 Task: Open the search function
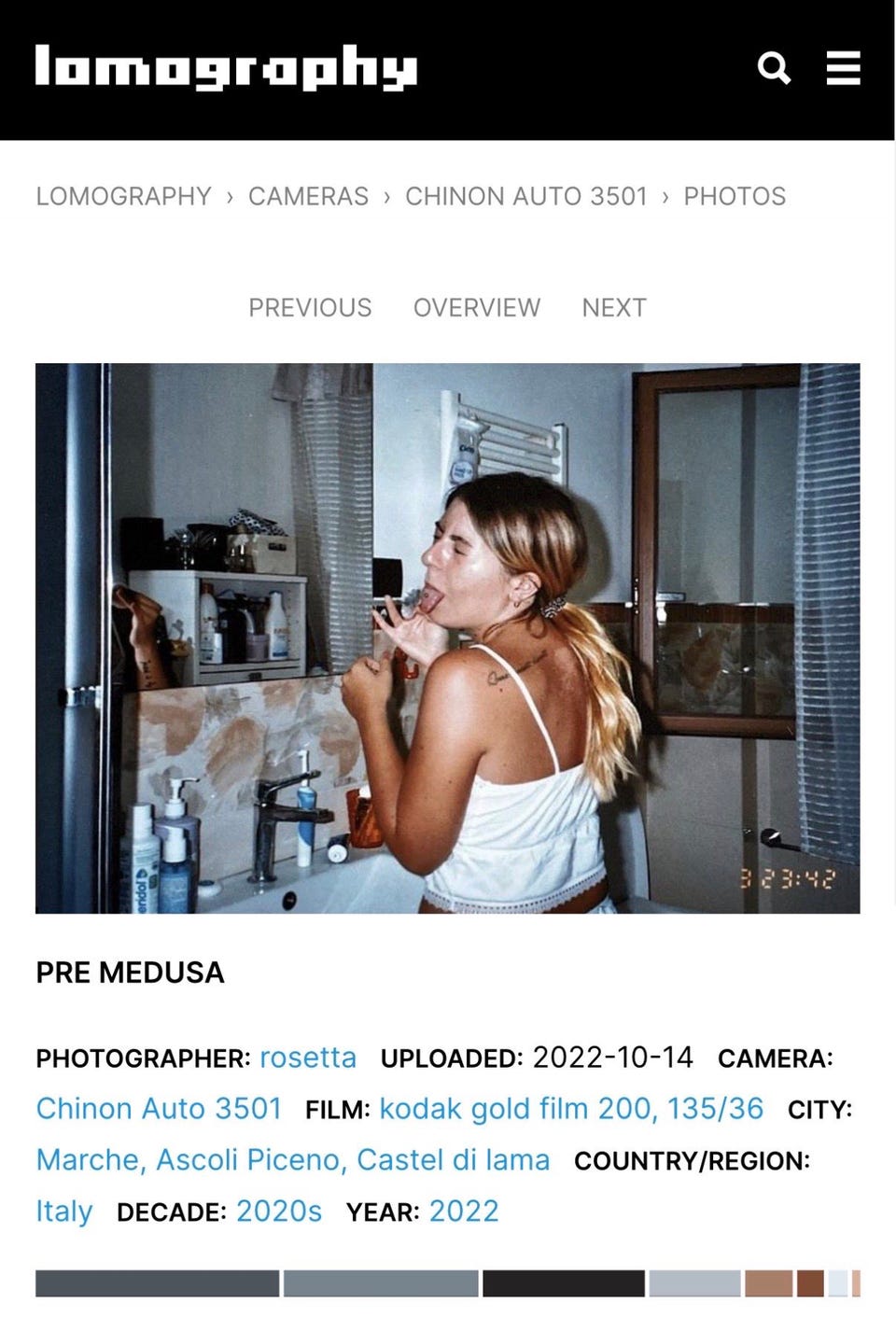[773, 68]
